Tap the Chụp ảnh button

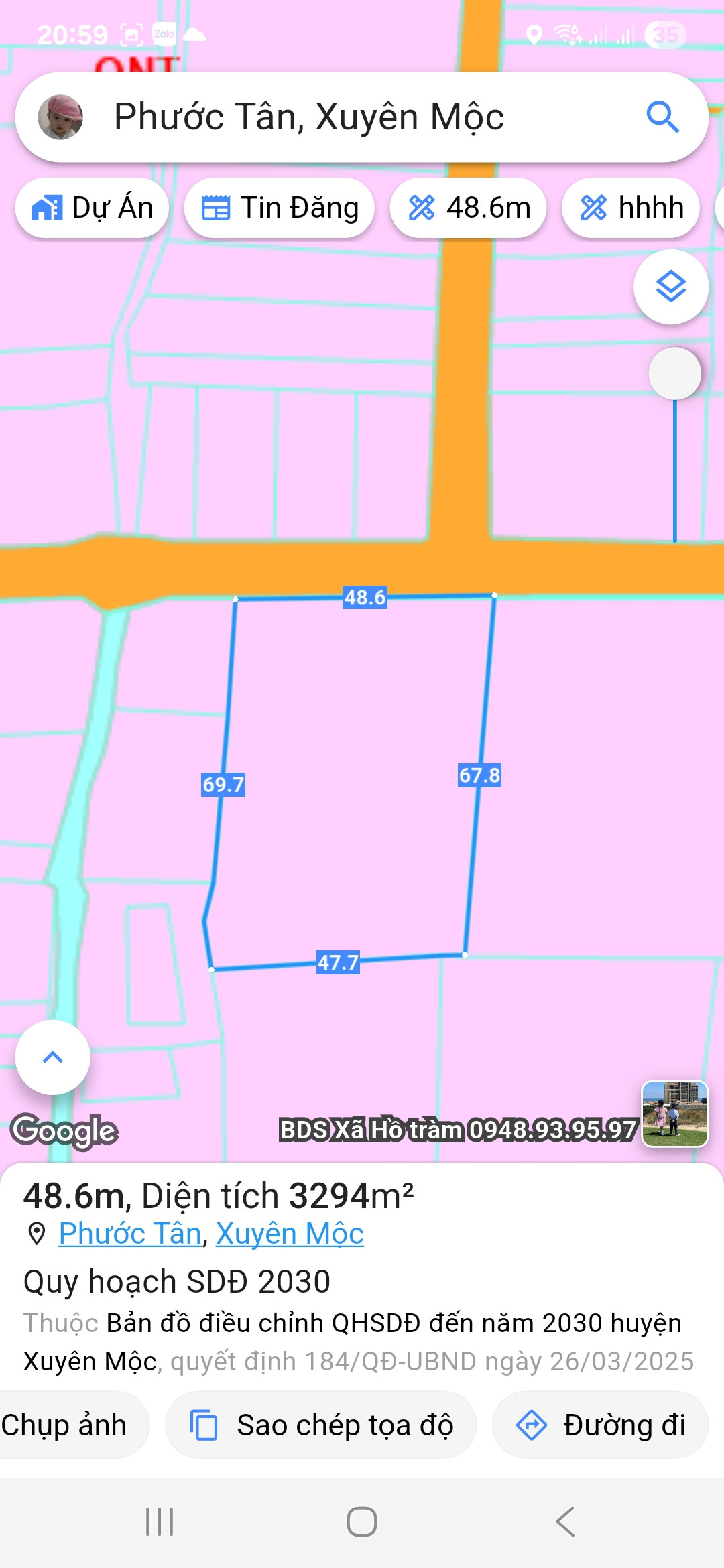(x=66, y=1425)
